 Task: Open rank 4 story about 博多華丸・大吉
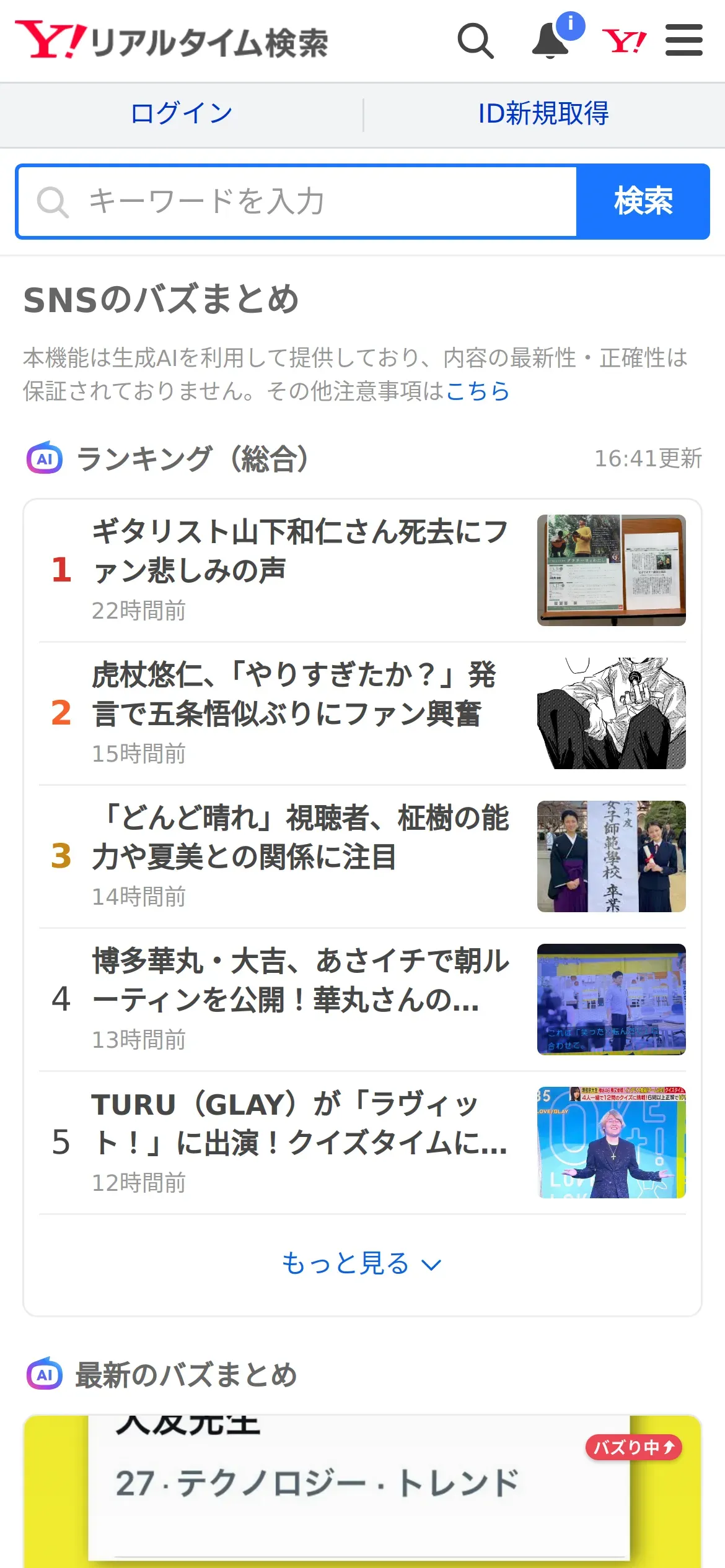(x=362, y=1000)
